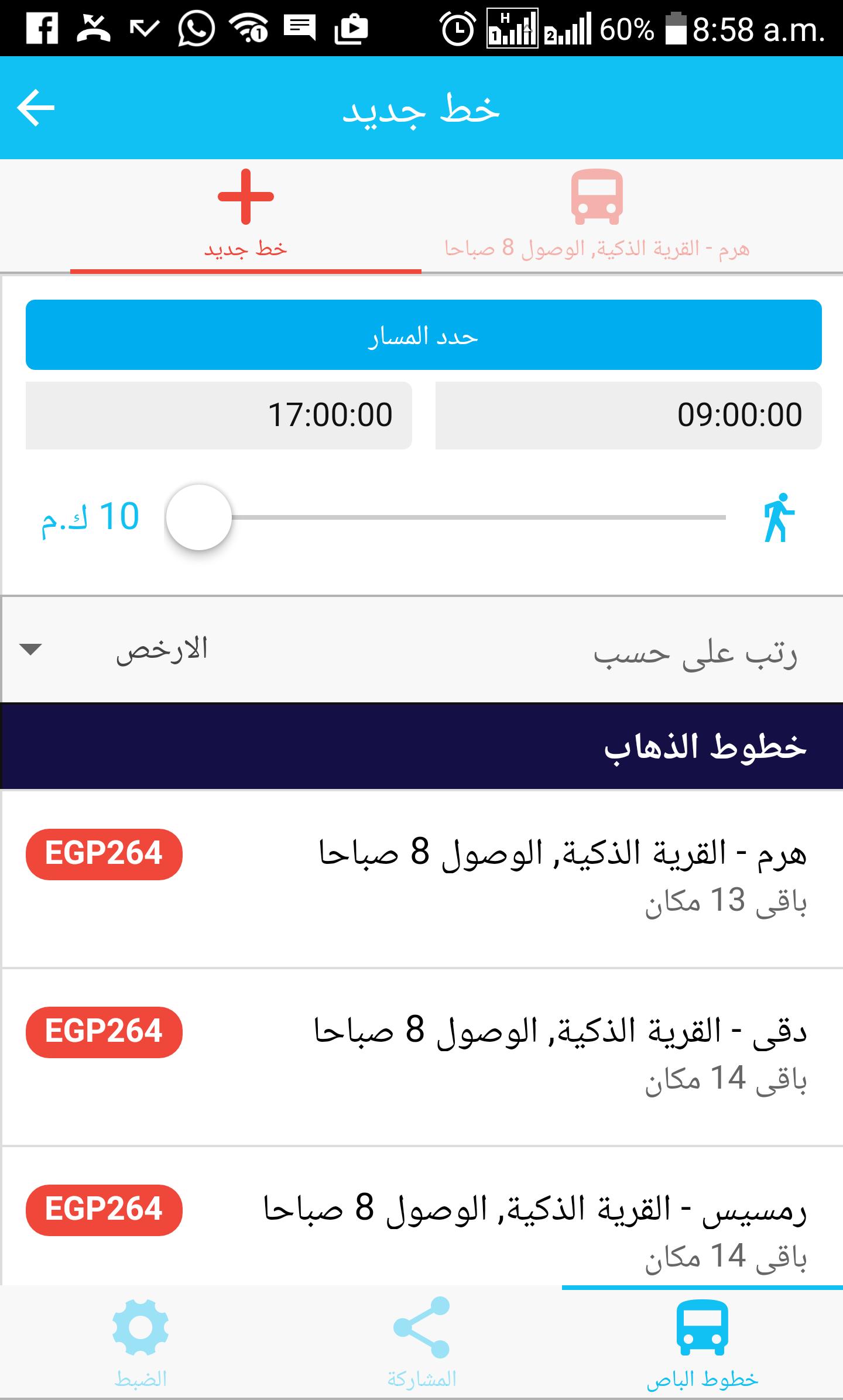Change the 17:00:00 time field
The height and width of the screenshot is (1400, 843).
218,416
